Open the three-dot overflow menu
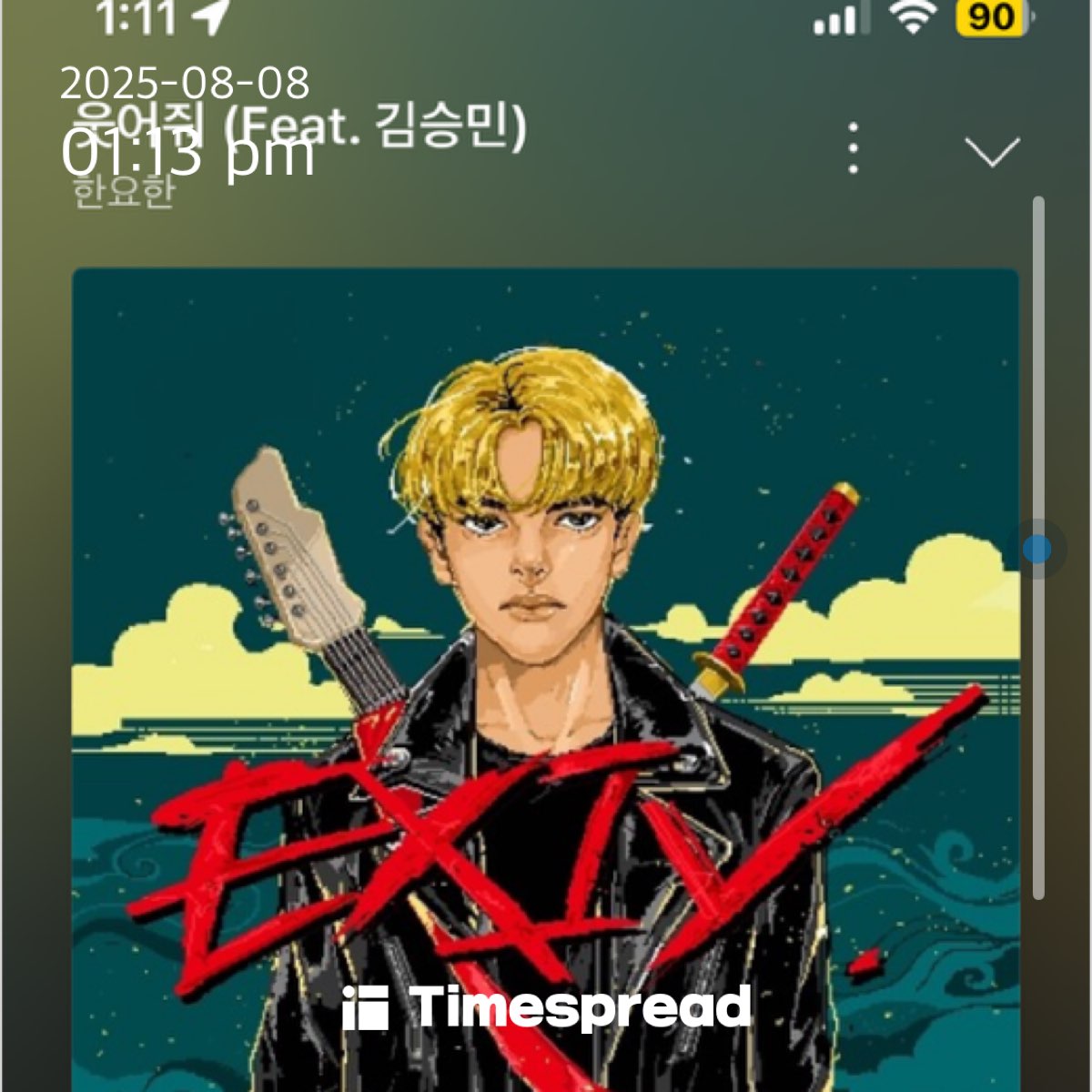This screenshot has height=1092, width=1092. pos(853,148)
